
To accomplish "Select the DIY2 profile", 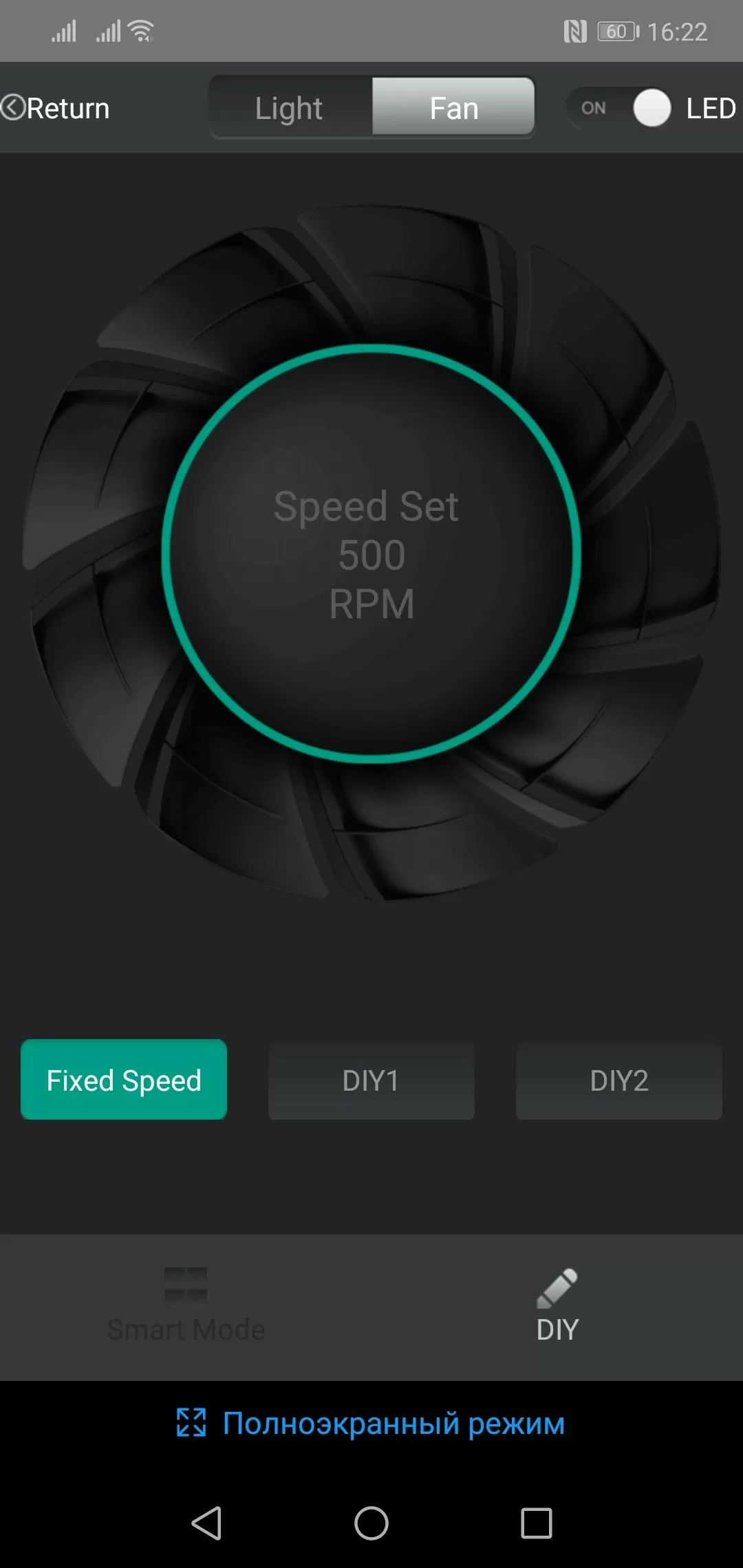I will click(x=619, y=1081).
